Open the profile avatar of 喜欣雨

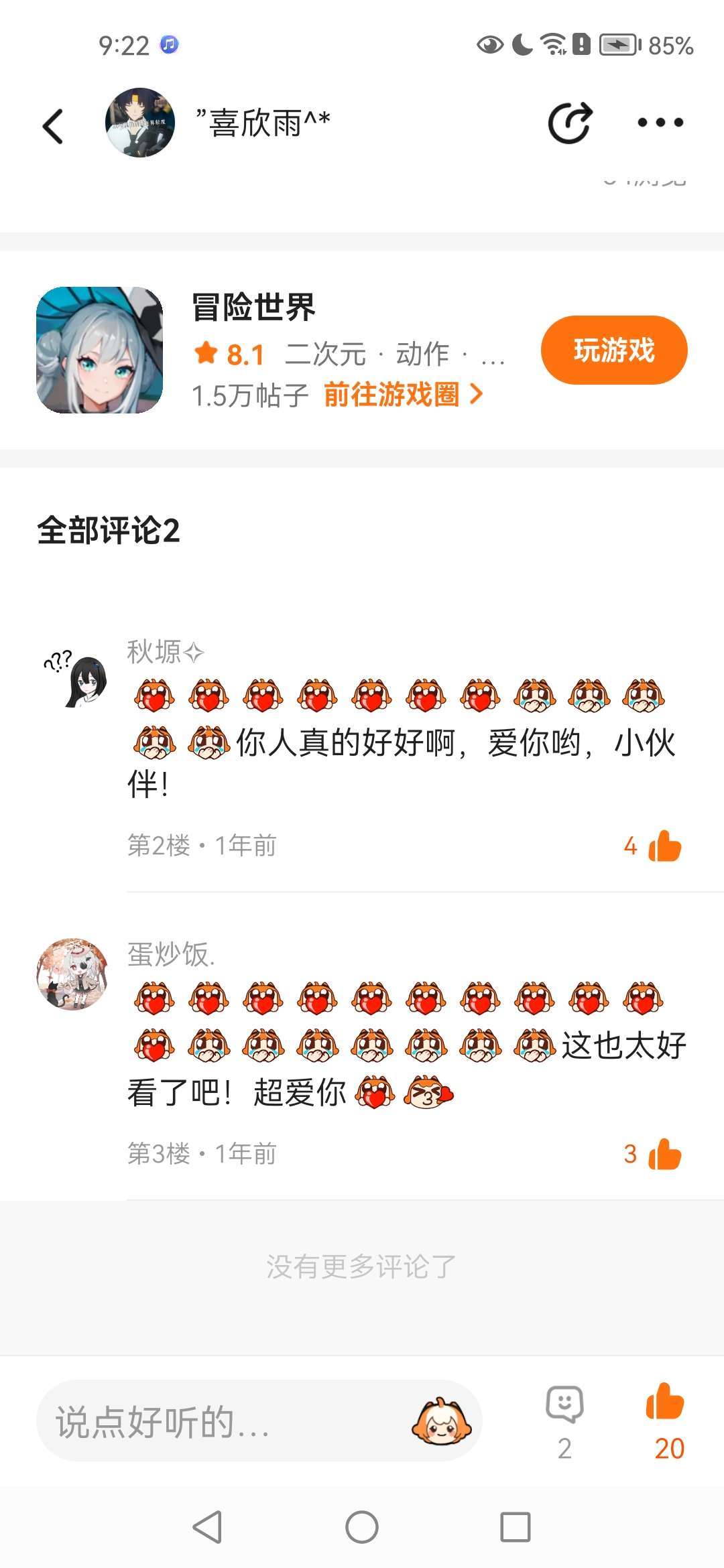pos(140,123)
